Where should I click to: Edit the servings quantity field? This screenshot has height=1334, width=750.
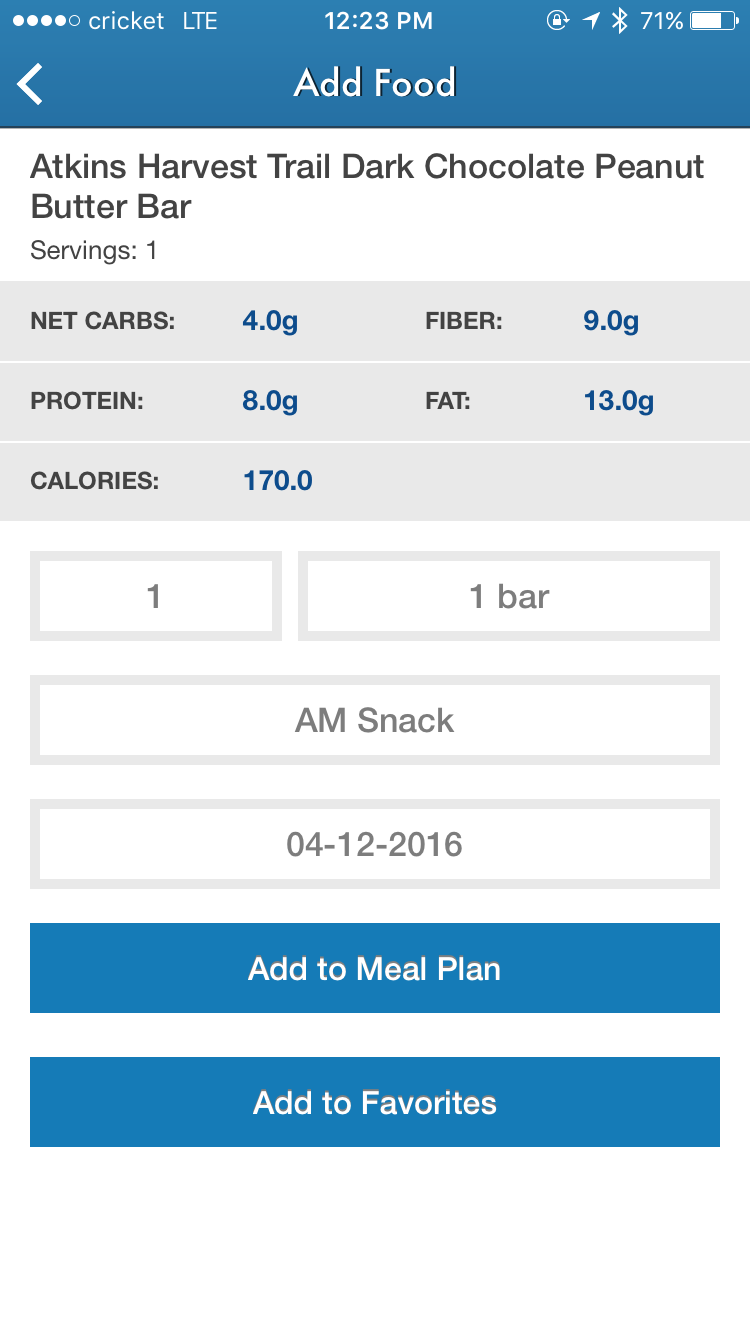tap(155, 596)
